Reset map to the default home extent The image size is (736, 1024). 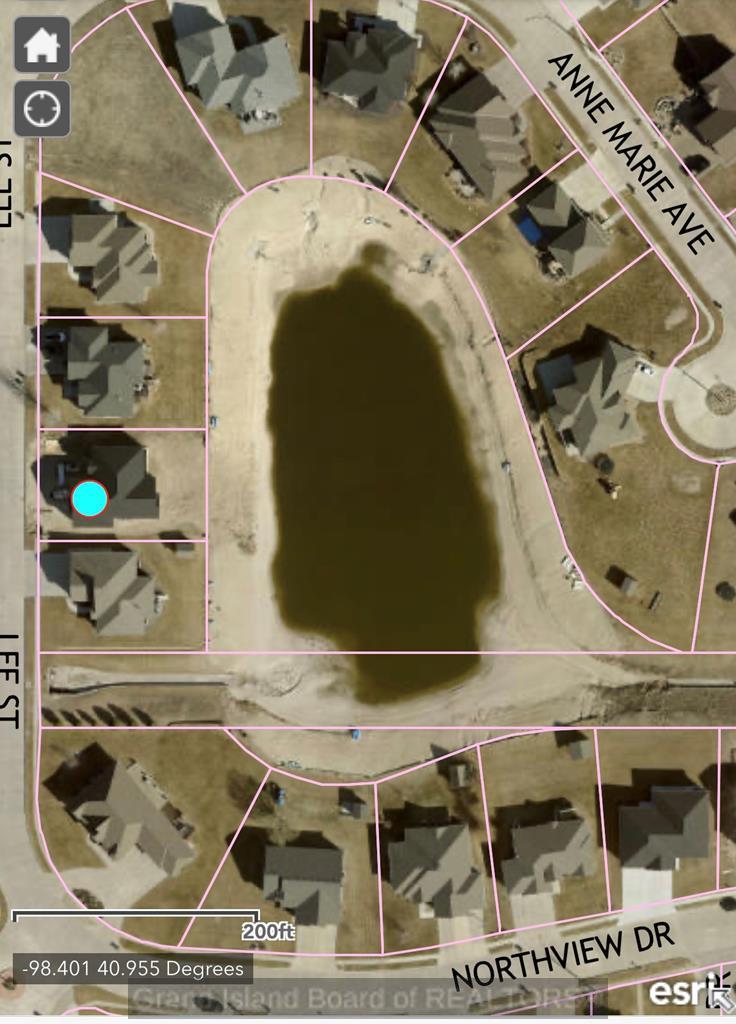pos(42,45)
